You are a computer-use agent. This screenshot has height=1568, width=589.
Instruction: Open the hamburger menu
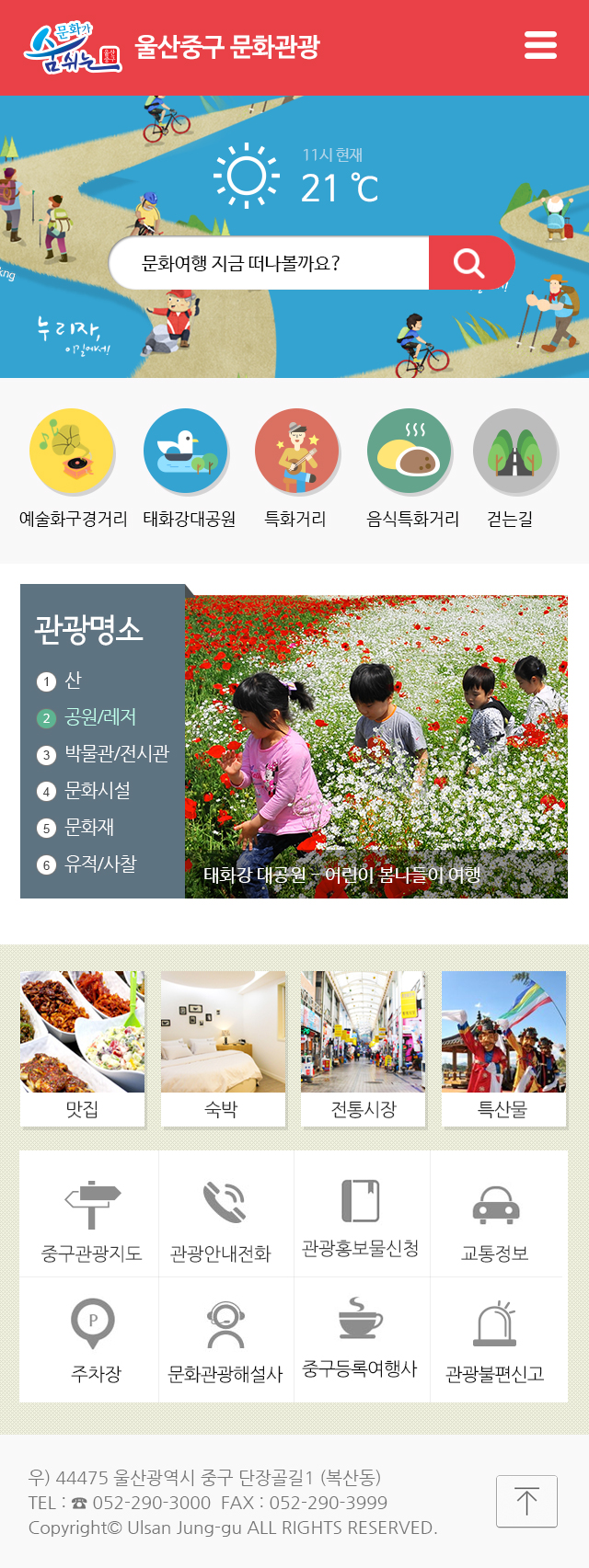pyautogui.click(x=540, y=45)
